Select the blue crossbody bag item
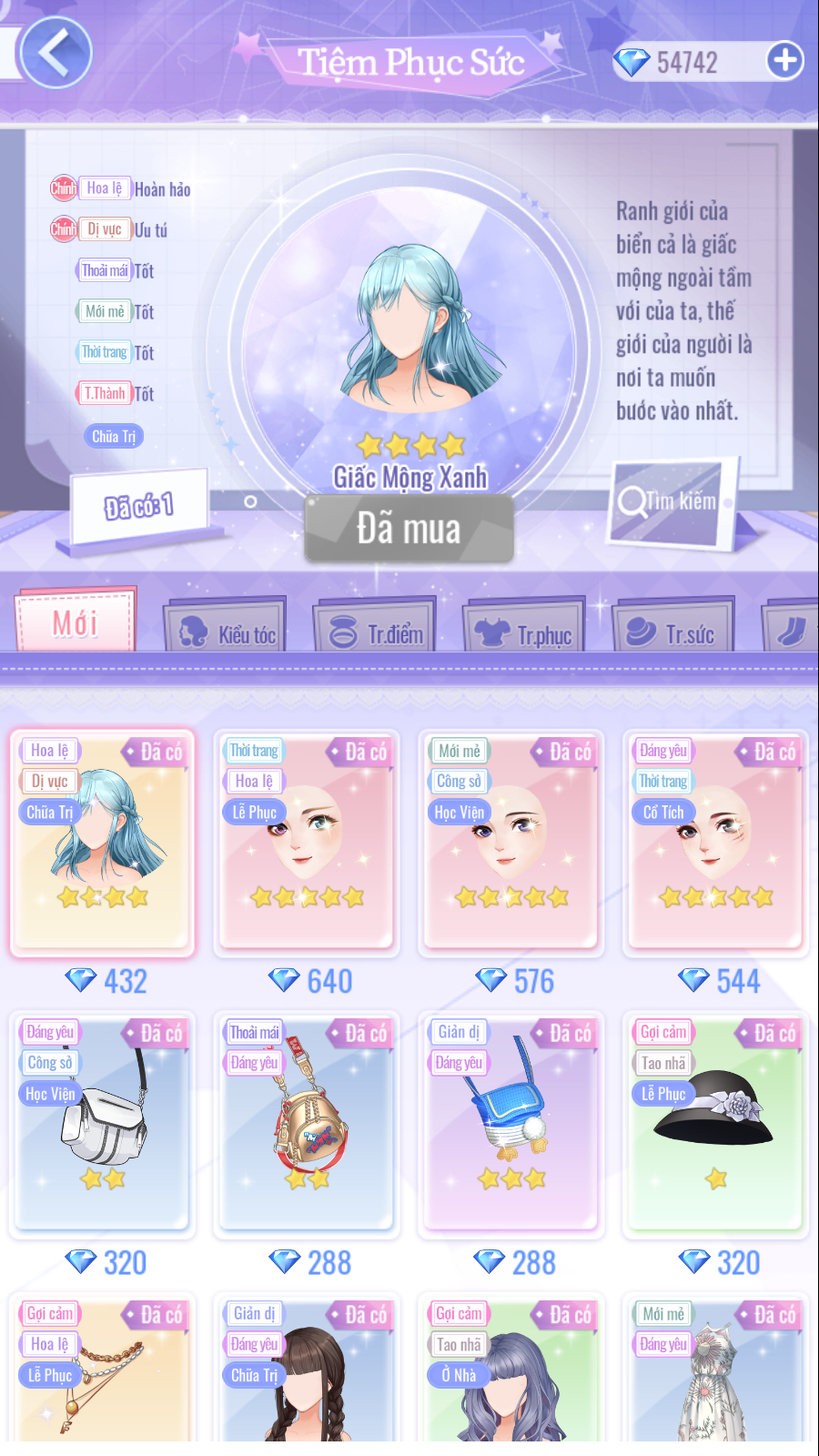Screen dimensions: 819x1456 (511, 1124)
